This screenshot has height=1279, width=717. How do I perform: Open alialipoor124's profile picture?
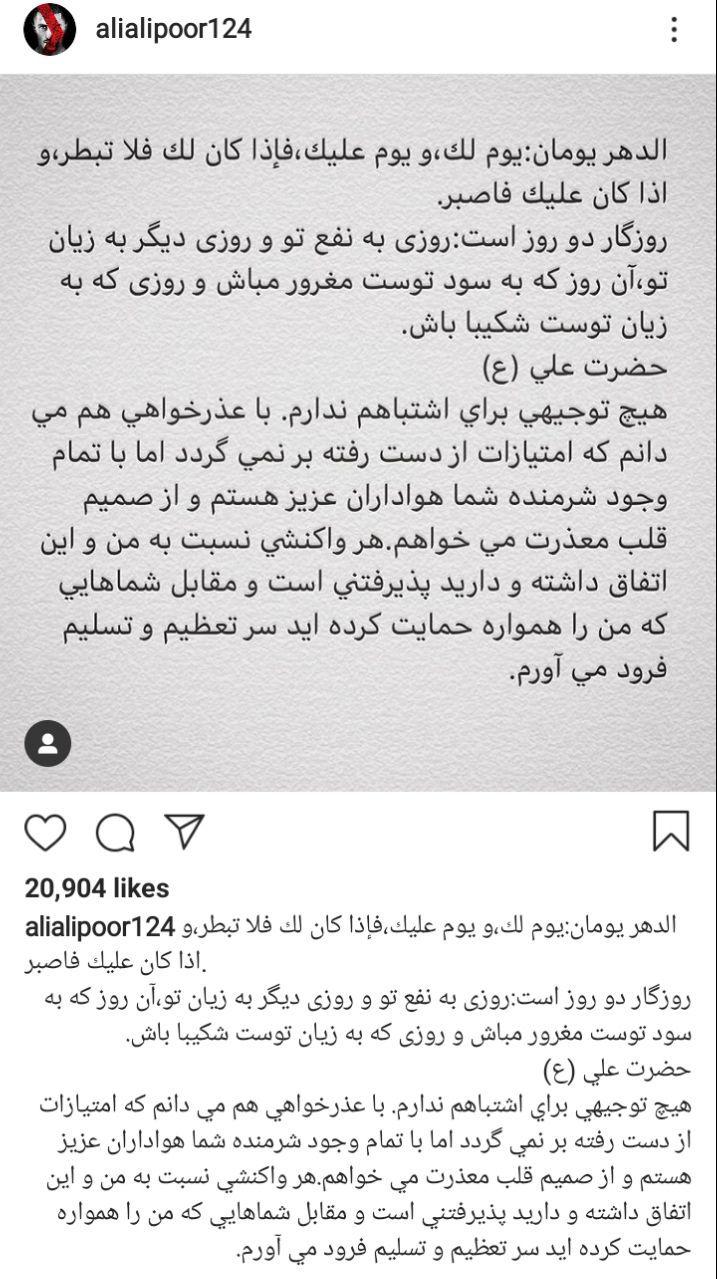tap(49, 29)
